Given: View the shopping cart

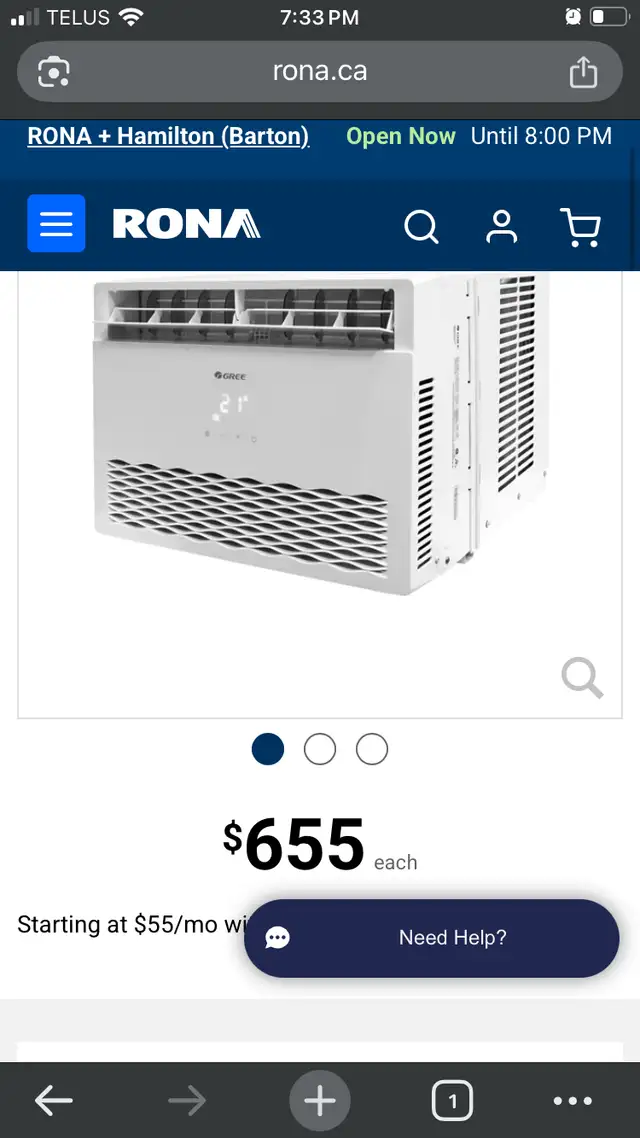Looking at the screenshot, I should 580,227.
